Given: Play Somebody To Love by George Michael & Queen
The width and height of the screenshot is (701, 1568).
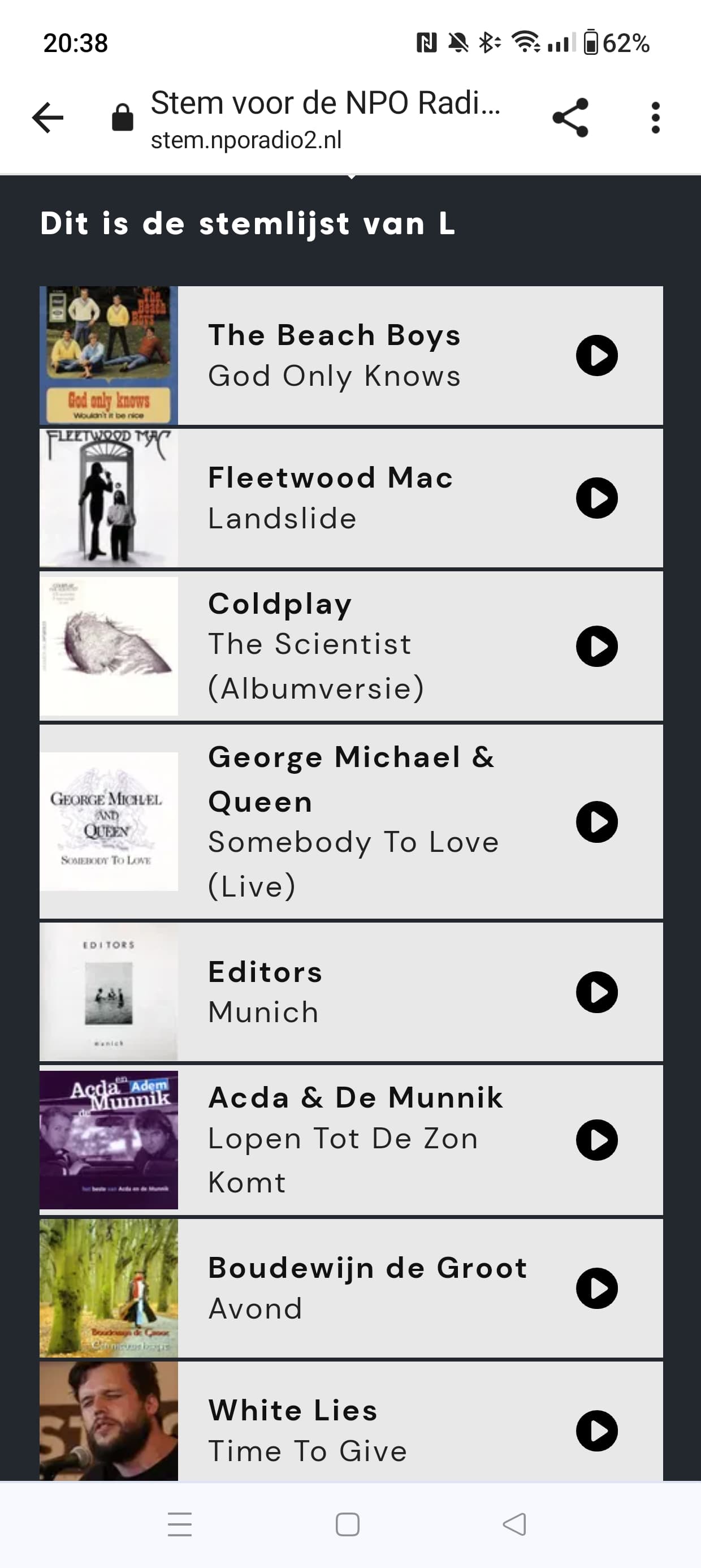Looking at the screenshot, I should click(597, 822).
